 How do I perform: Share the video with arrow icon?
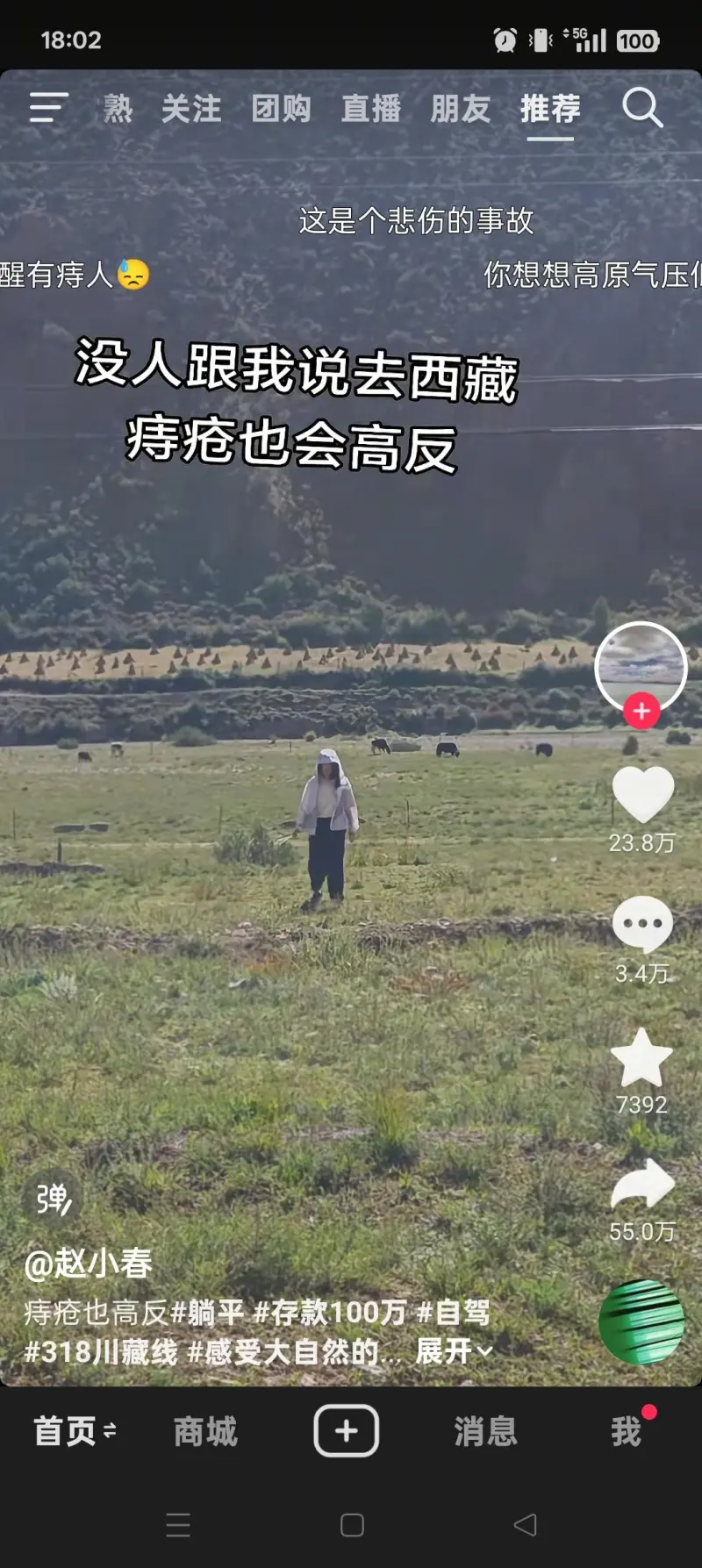[642, 1185]
